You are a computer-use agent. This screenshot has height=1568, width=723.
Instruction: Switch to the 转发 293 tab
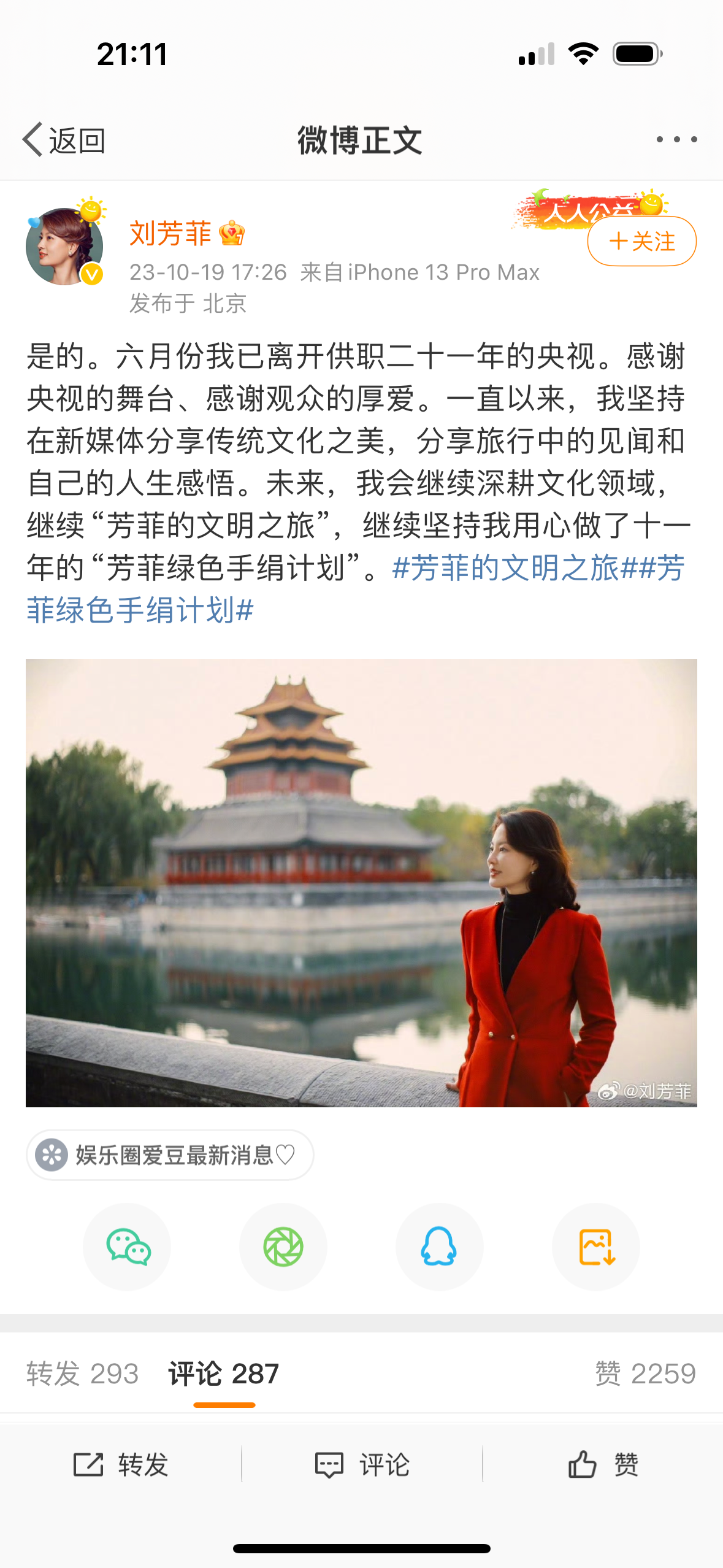(82, 1374)
